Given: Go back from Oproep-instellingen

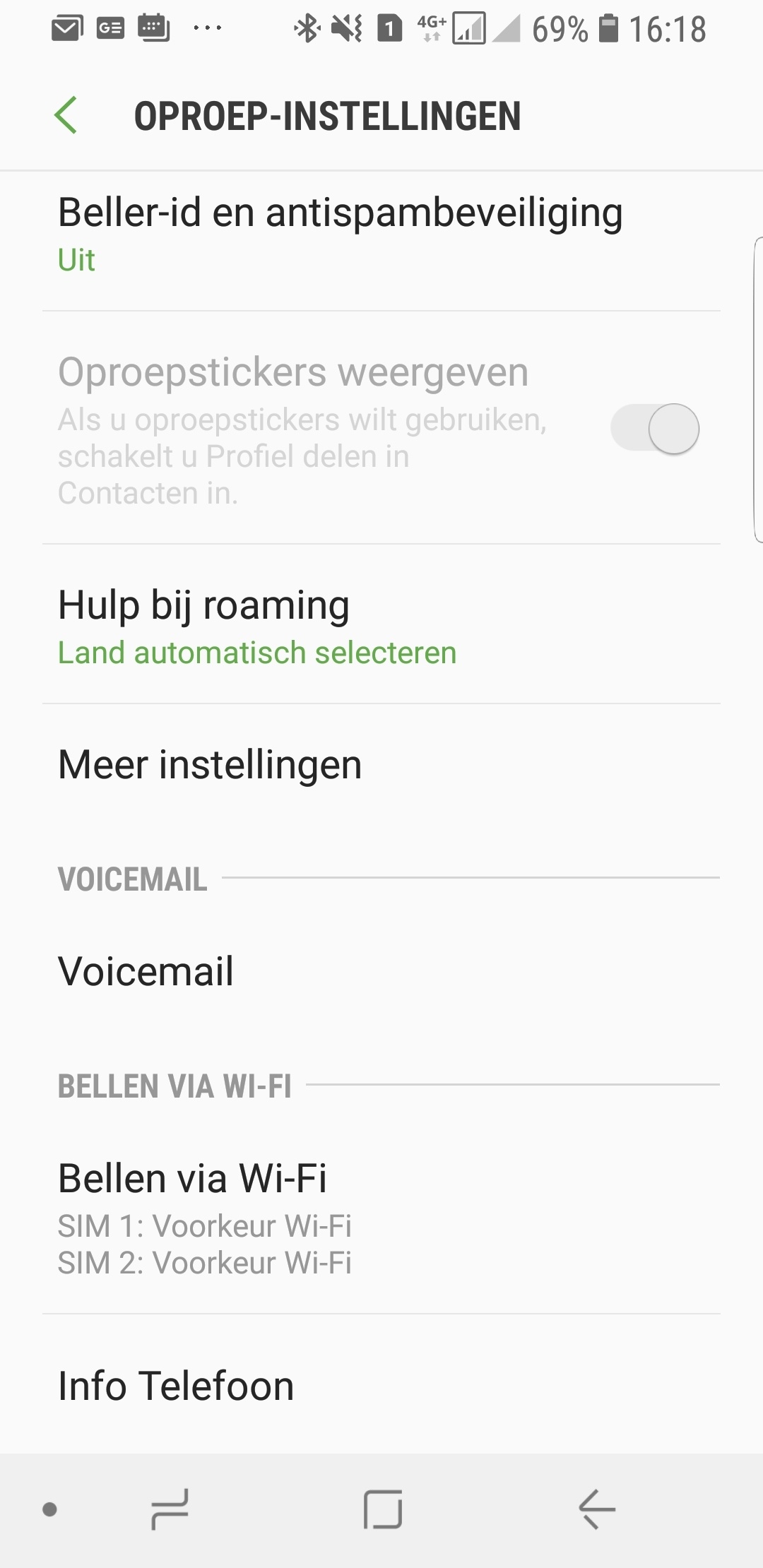Looking at the screenshot, I should 66,116.
